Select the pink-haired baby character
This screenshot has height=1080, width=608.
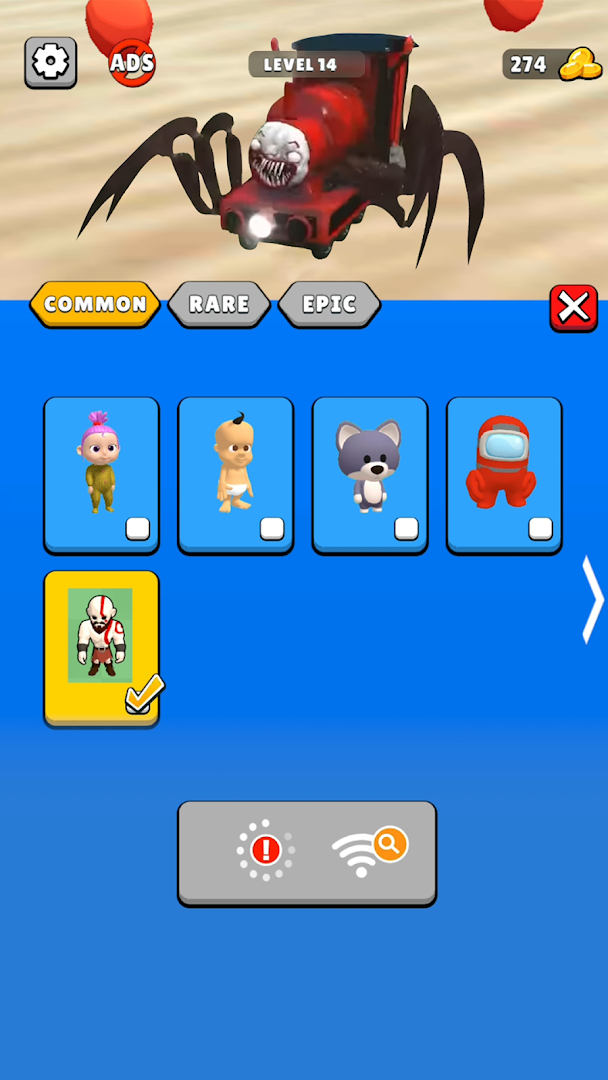coord(101,474)
